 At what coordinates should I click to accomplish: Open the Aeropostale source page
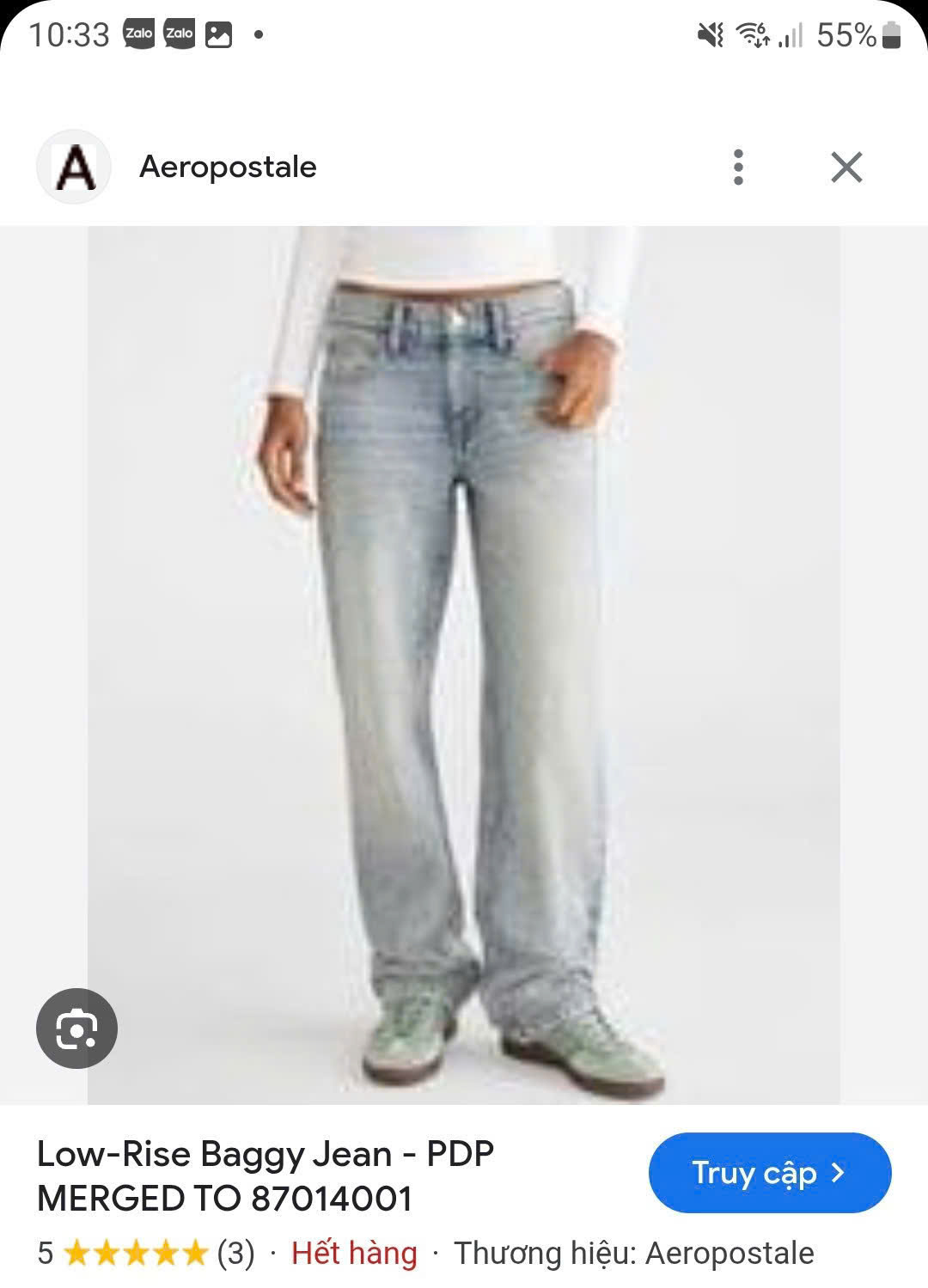(227, 167)
